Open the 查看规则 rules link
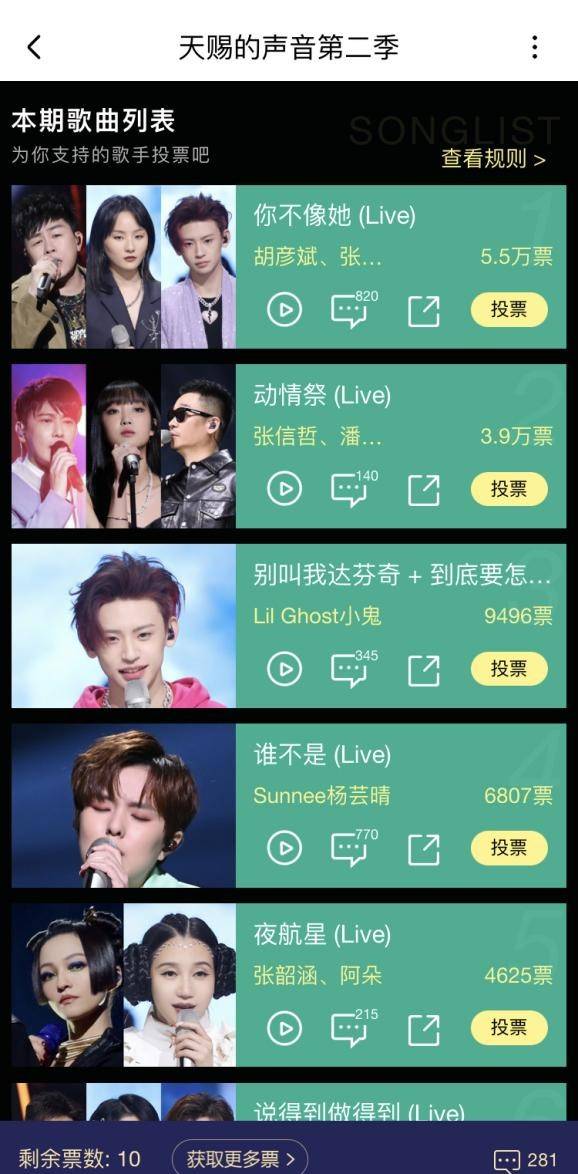The height and width of the screenshot is (1174, 578). click(493, 158)
